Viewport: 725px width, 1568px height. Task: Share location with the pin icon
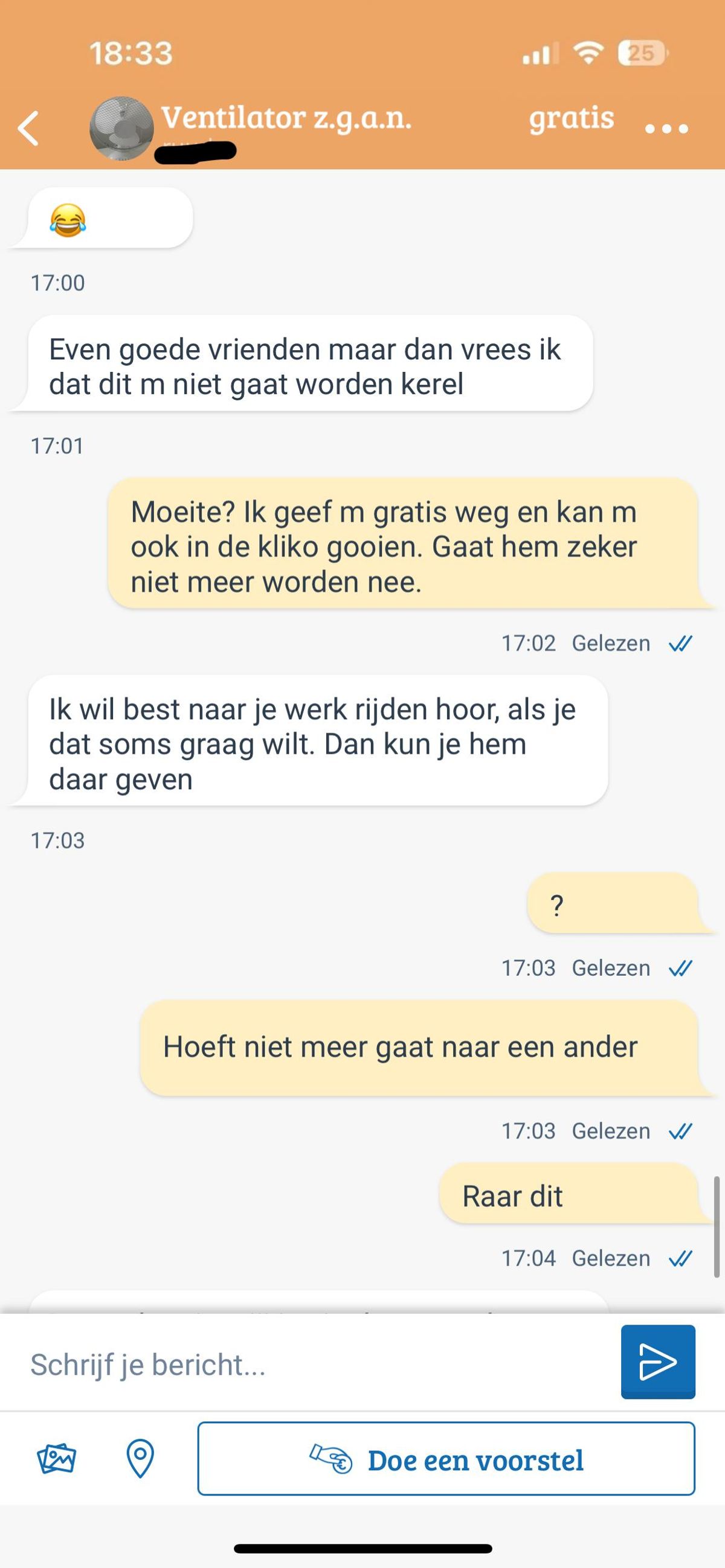[x=140, y=1459]
